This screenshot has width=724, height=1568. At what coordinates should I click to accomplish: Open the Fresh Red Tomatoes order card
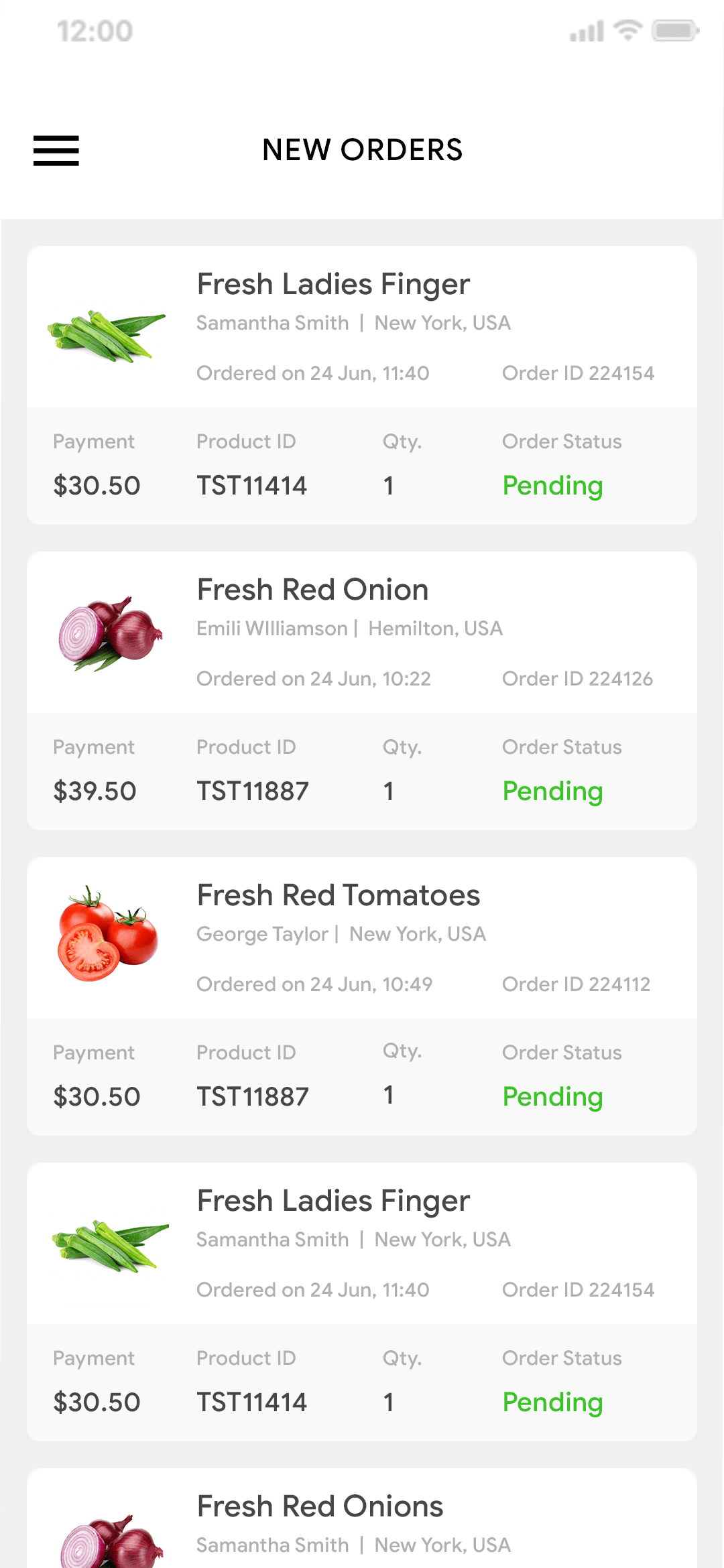(362, 995)
